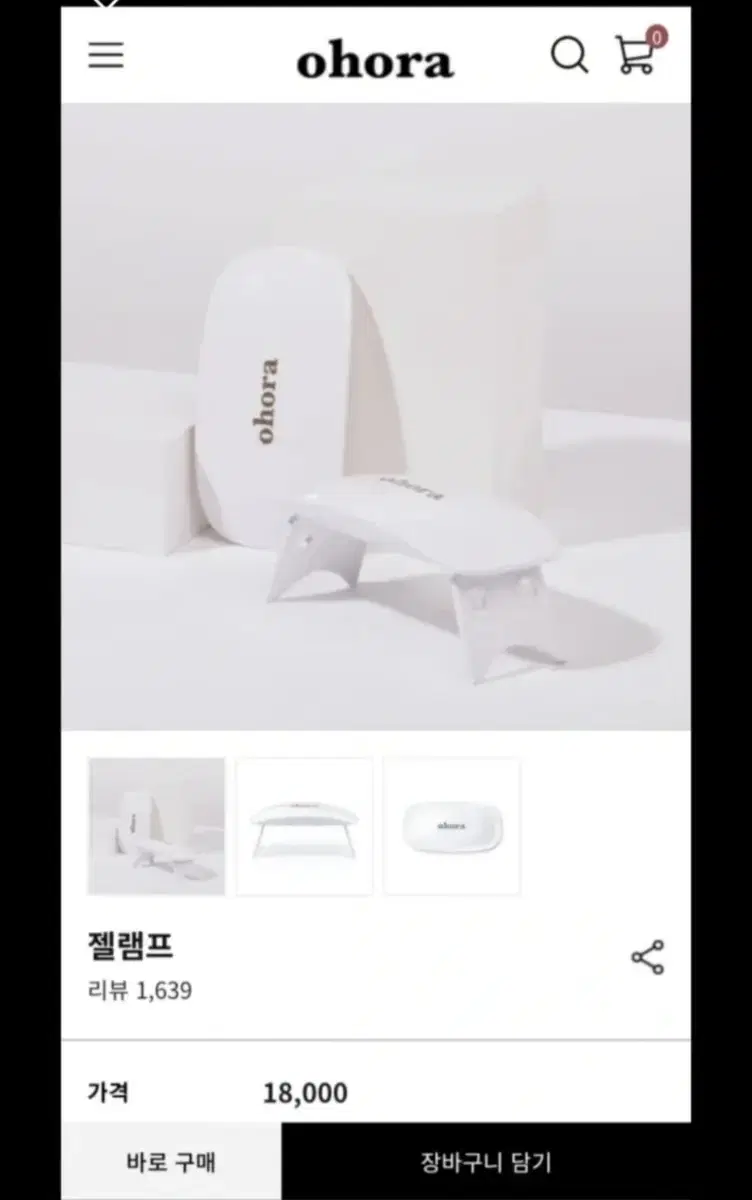Select the first gel lamp thumbnail
752x1200 pixels.
pos(155,828)
